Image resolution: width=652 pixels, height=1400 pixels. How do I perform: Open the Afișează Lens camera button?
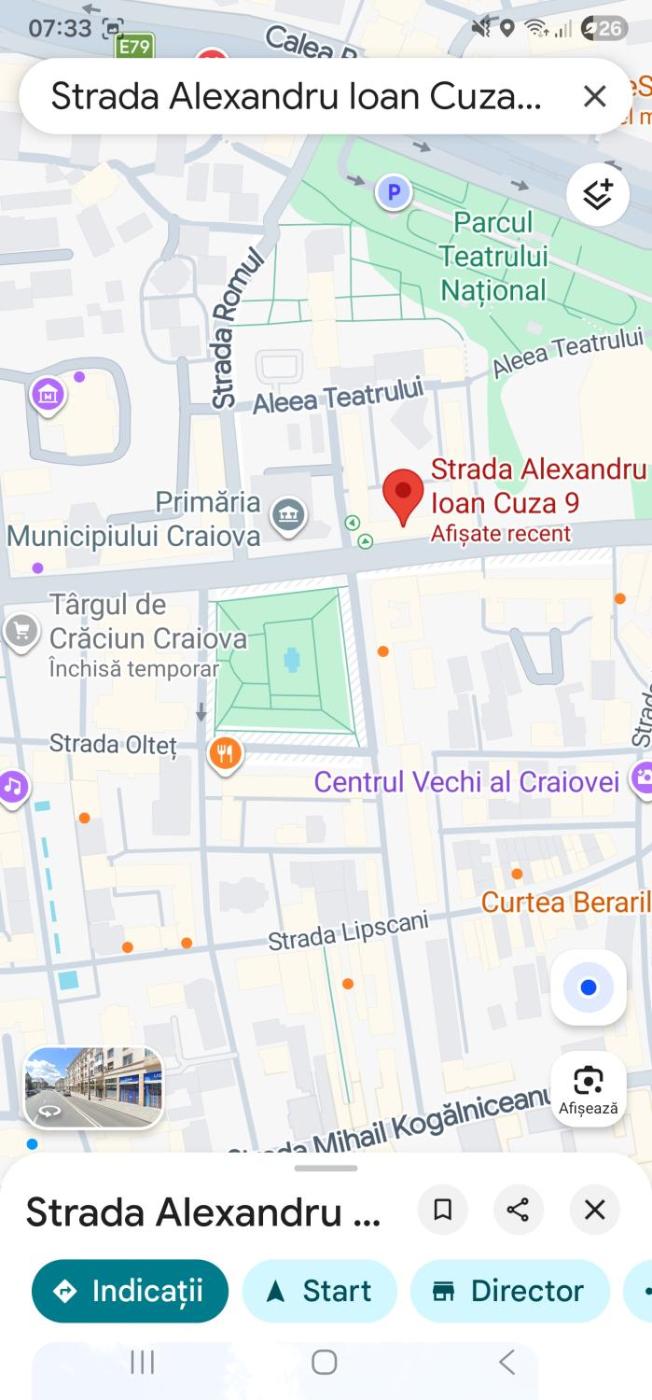(588, 1089)
